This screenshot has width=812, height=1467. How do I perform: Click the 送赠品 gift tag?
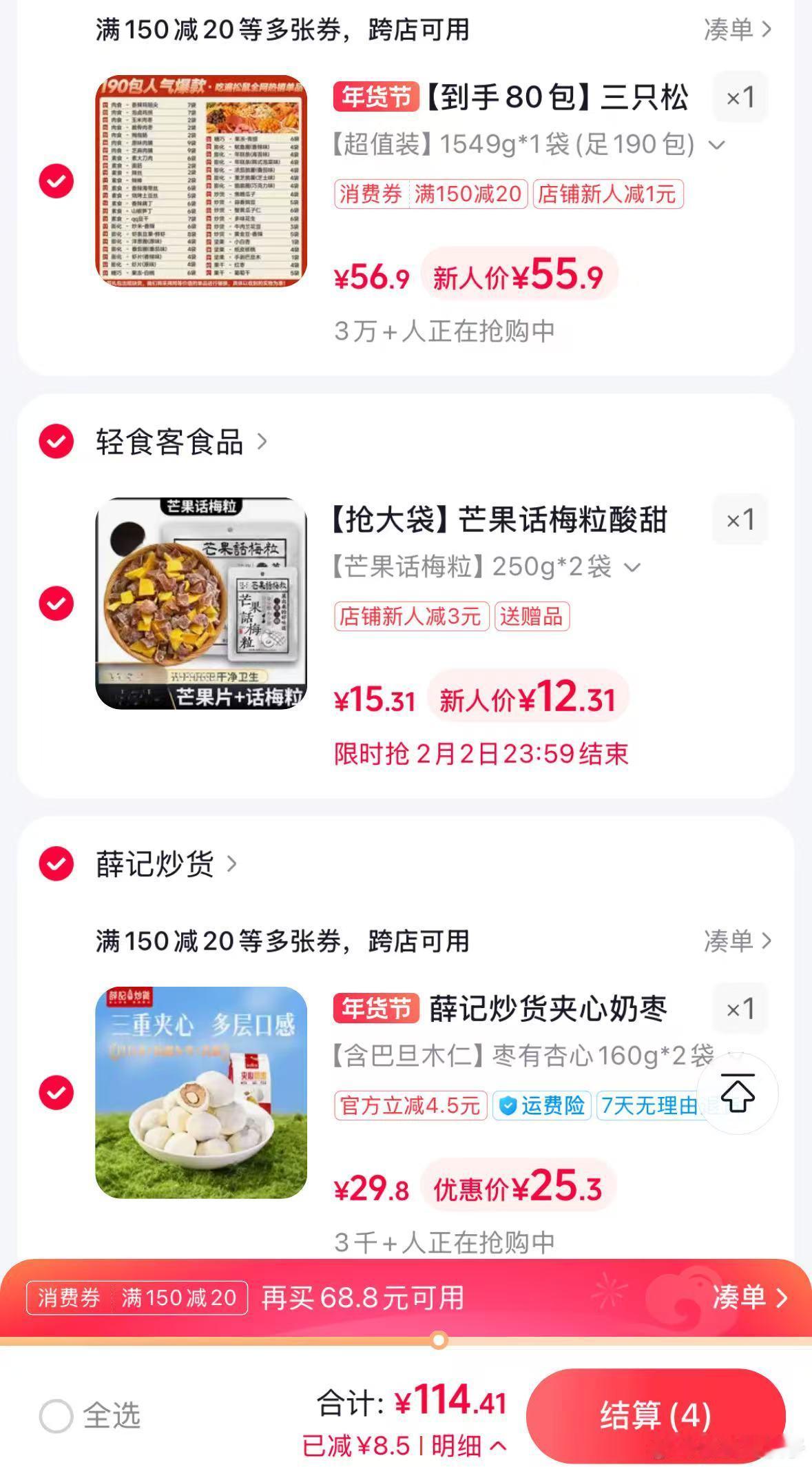531,617
